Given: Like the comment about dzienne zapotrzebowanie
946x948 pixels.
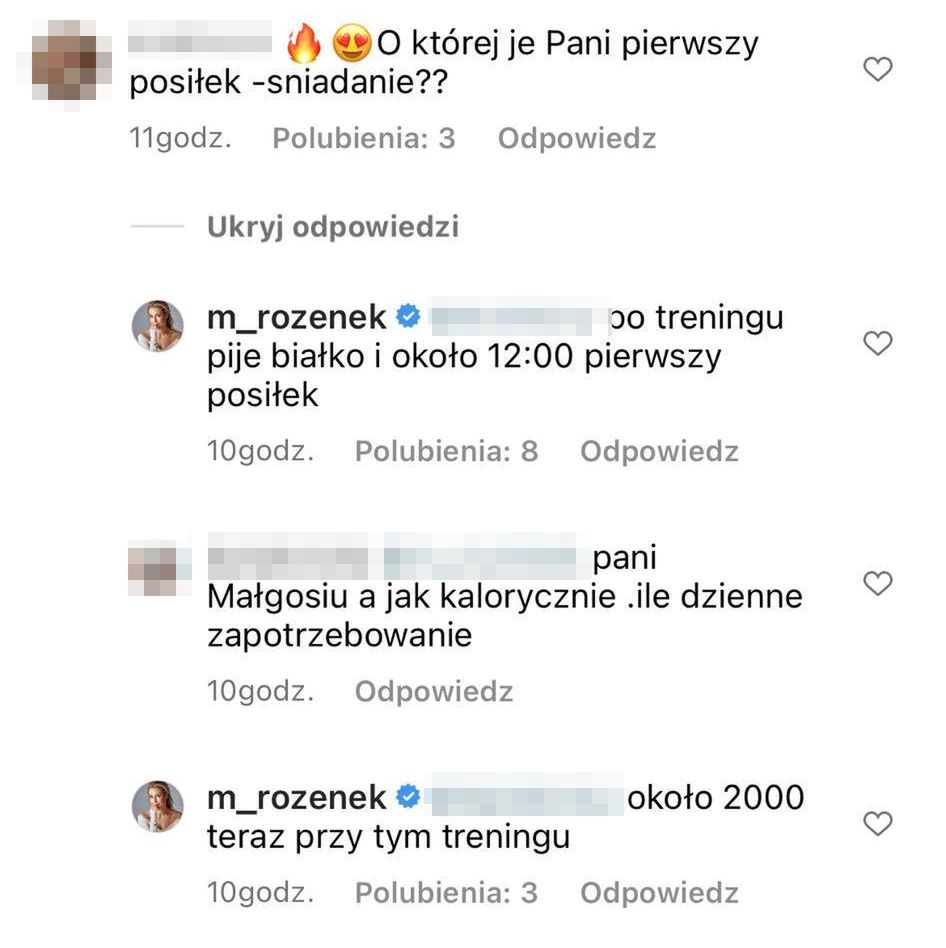Looking at the screenshot, I should coord(877,583).
